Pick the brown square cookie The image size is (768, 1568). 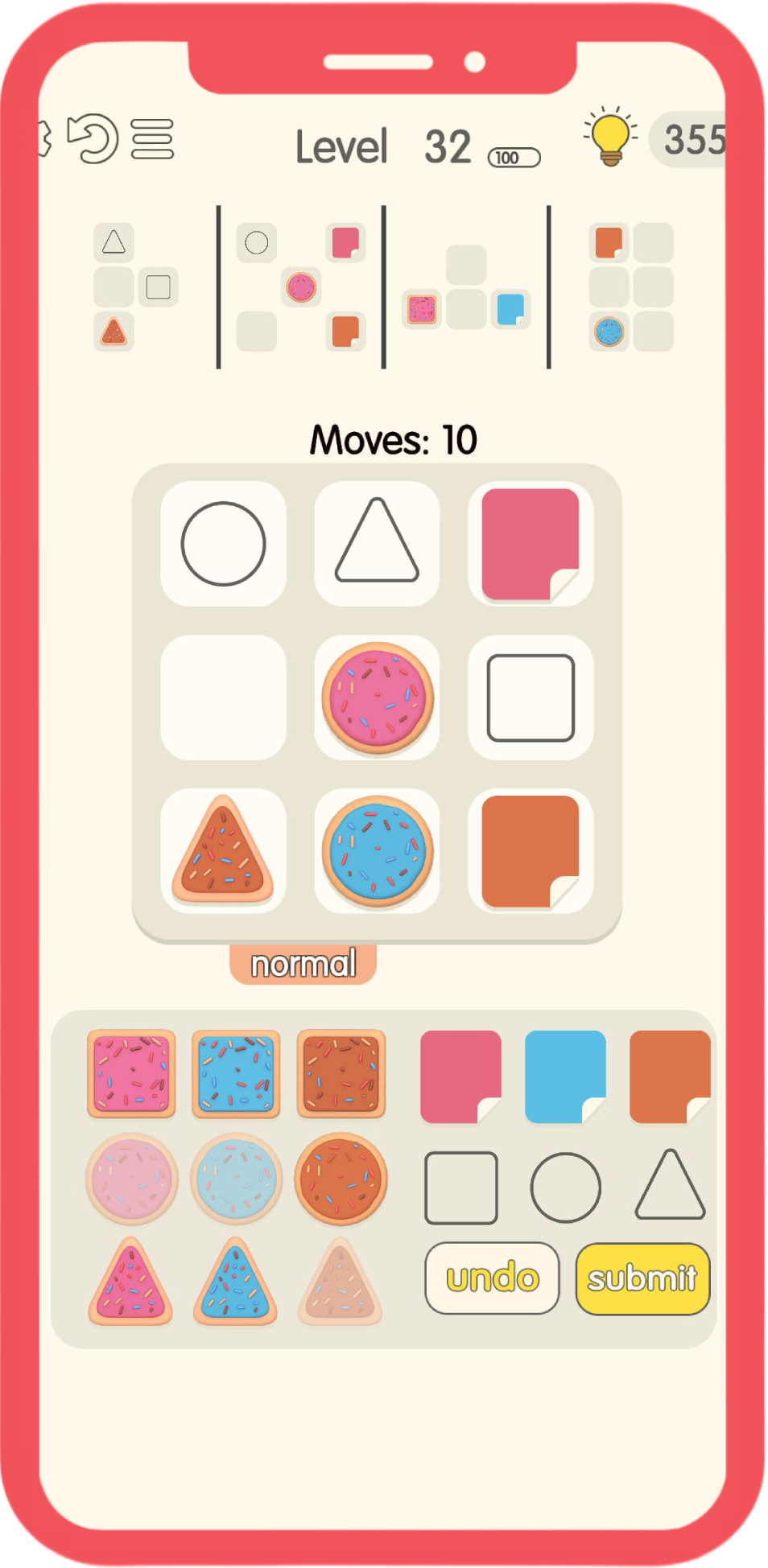click(x=341, y=1073)
